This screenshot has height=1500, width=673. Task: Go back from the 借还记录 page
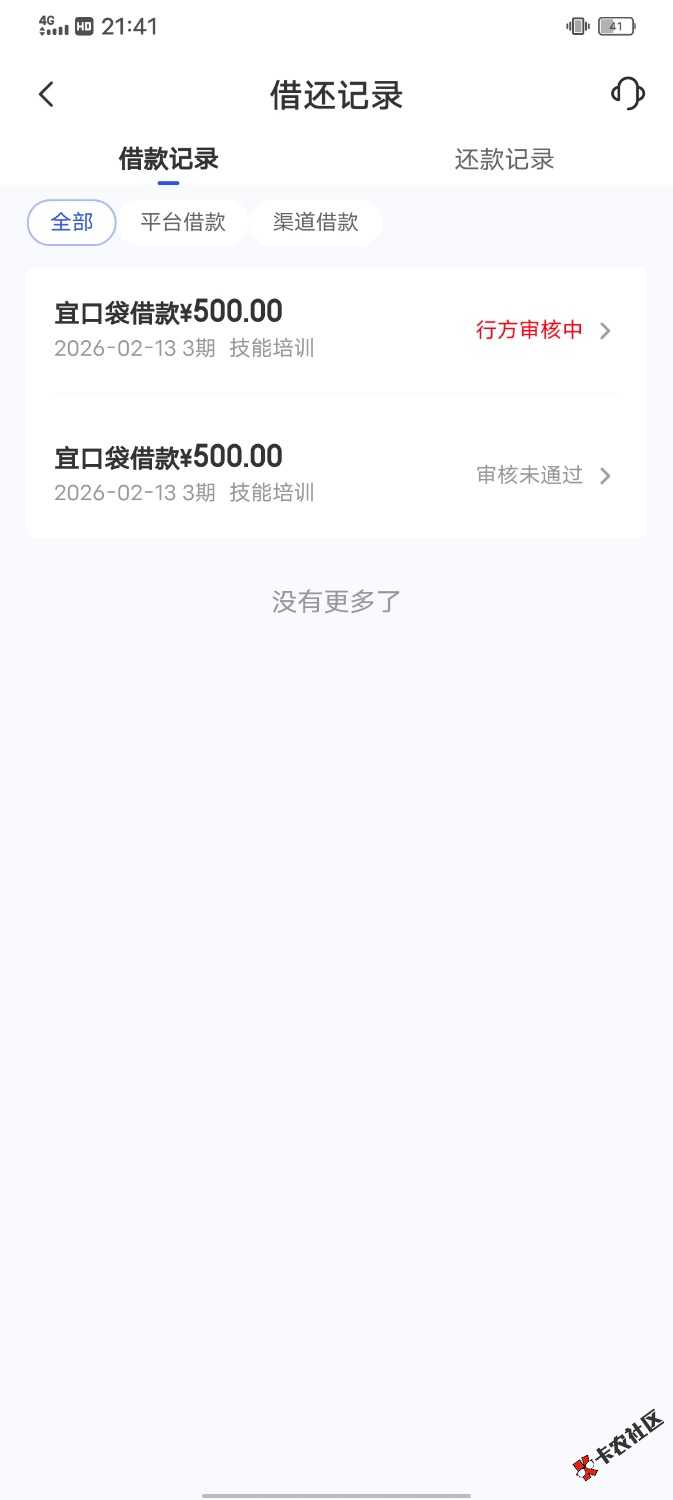46,95
